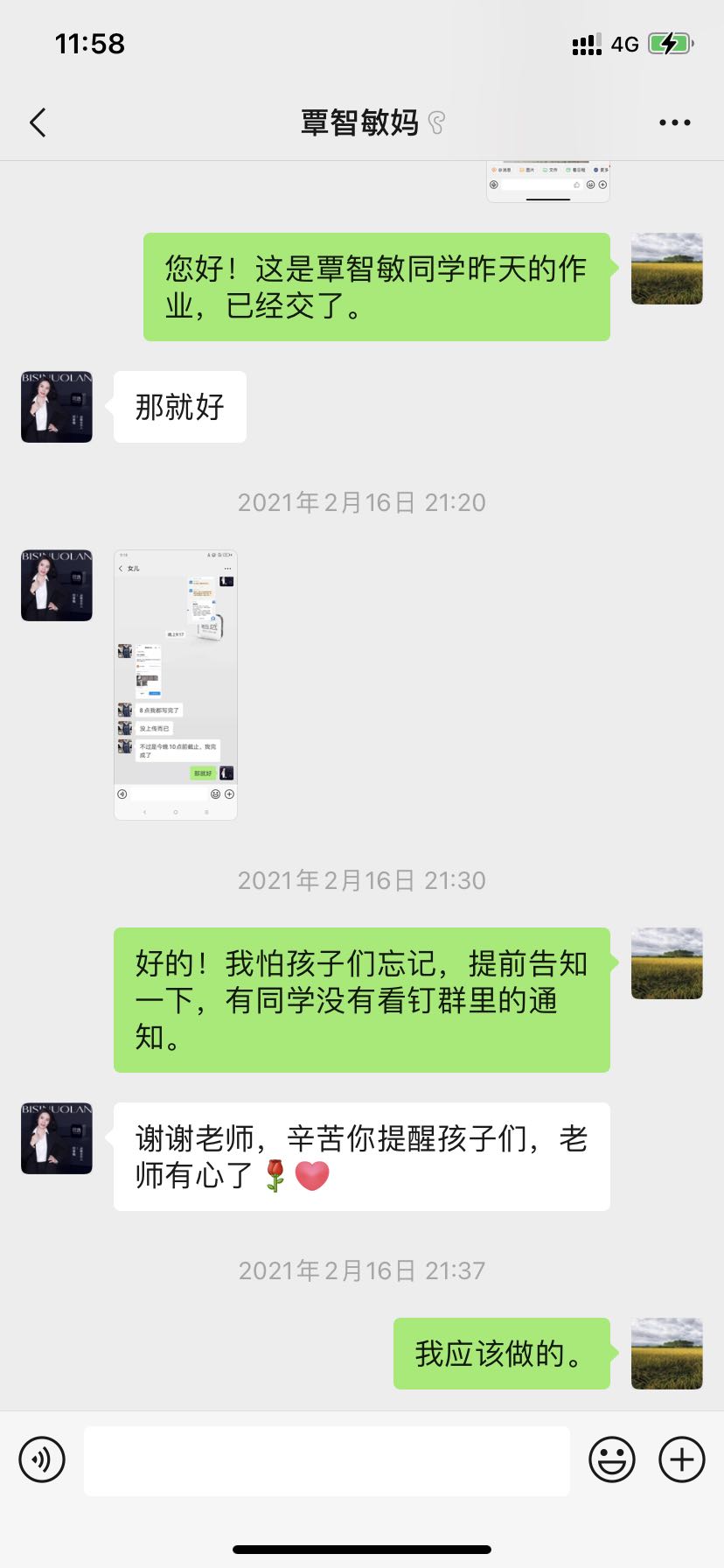Switch to voice message input

[42, 1459]
